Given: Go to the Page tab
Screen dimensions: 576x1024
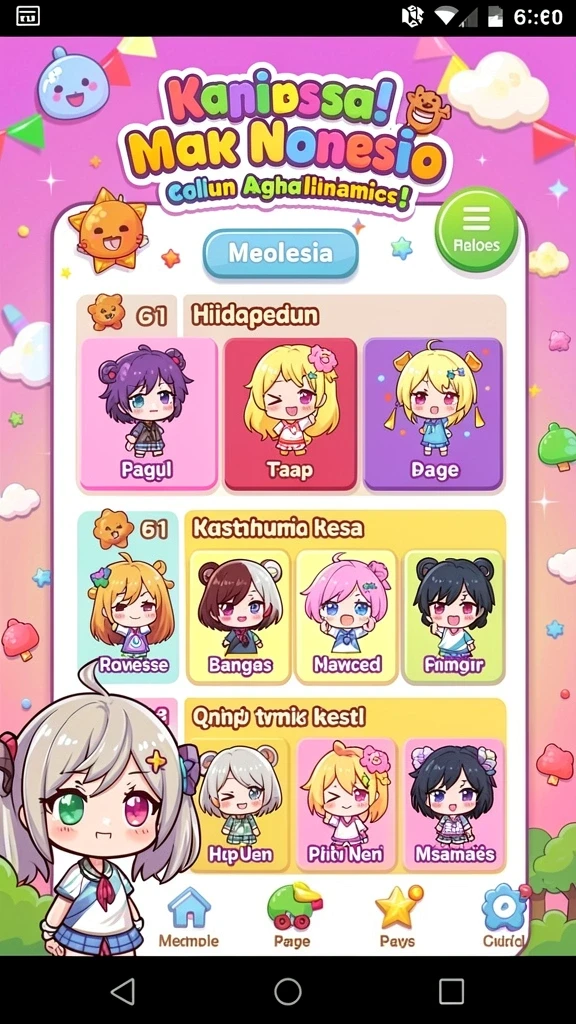Looking at the screenshot, I should pyautogui.click(x=292, y=916).
